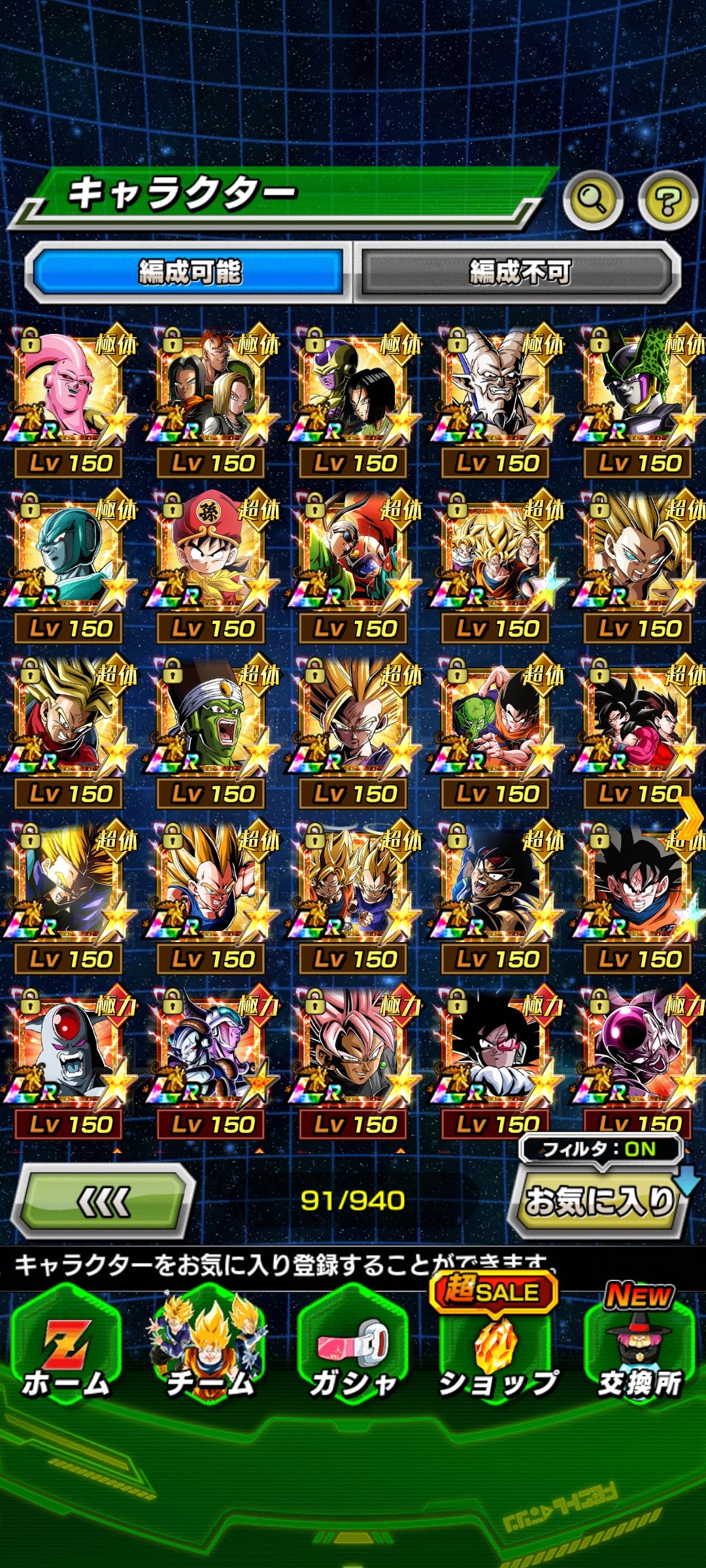The height and width of the screenshot is (1568, 706).
Task: Select the Perfect Cell character card
Action: point(638,392)
